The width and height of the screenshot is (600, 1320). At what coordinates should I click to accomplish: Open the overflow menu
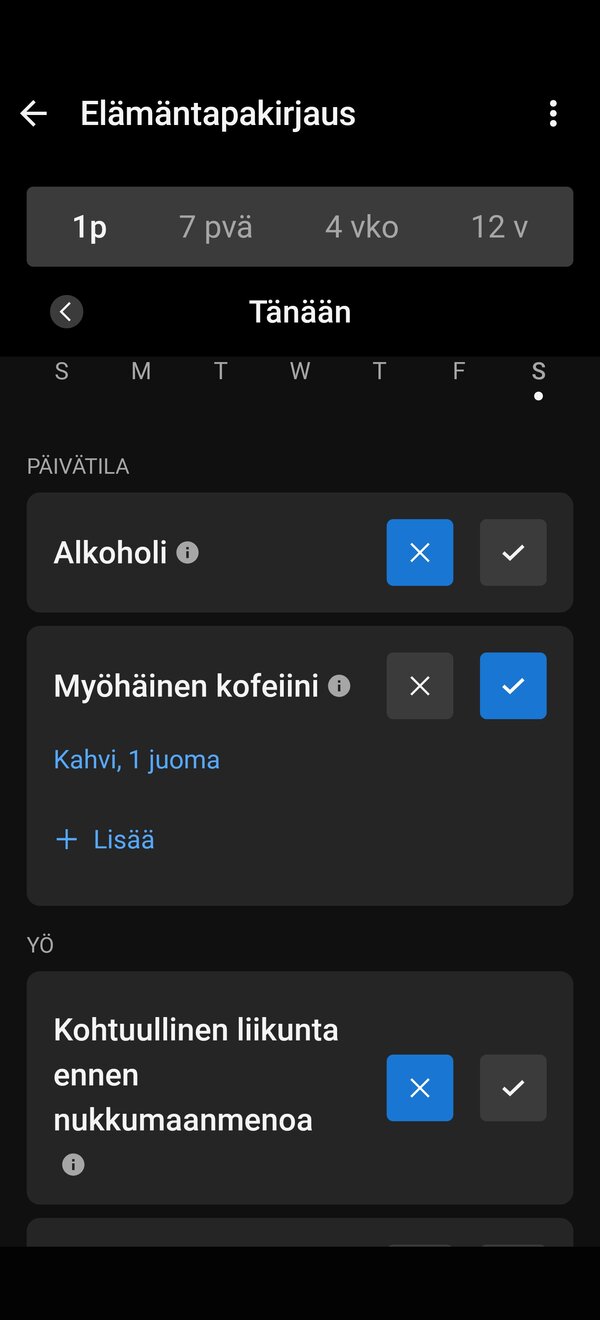click(553, 114)
